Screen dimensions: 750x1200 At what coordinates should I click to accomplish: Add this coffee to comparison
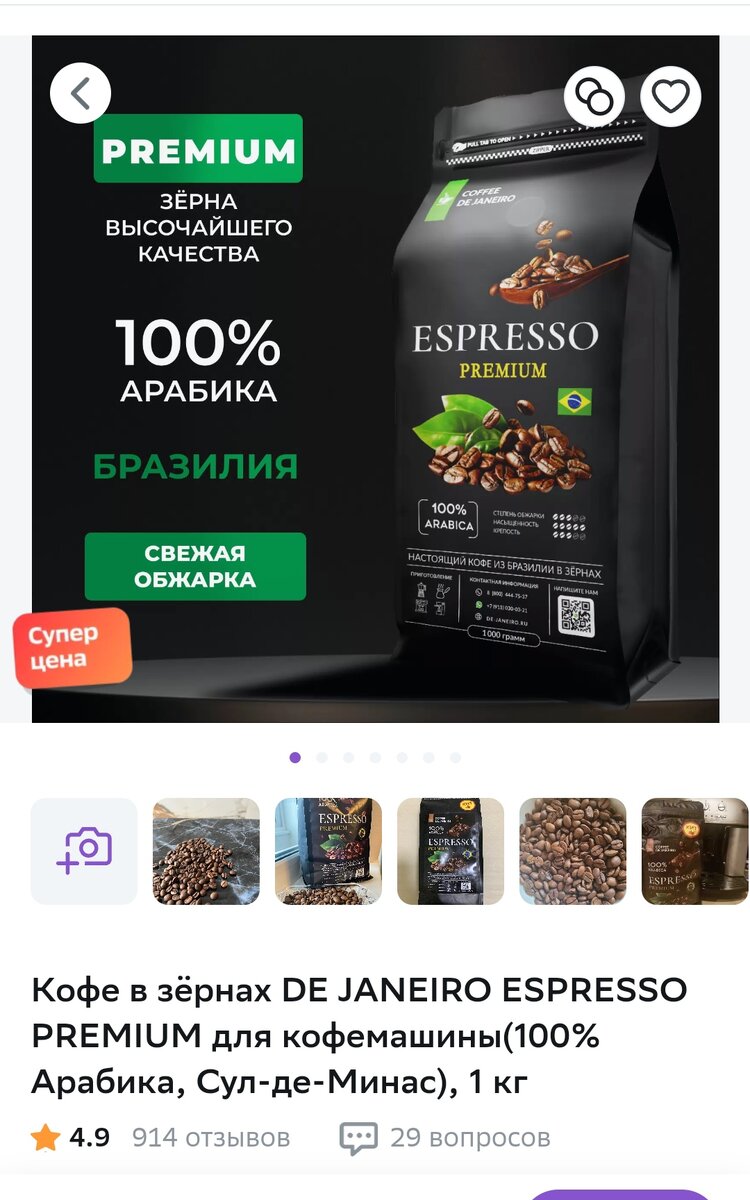(594, 97)
